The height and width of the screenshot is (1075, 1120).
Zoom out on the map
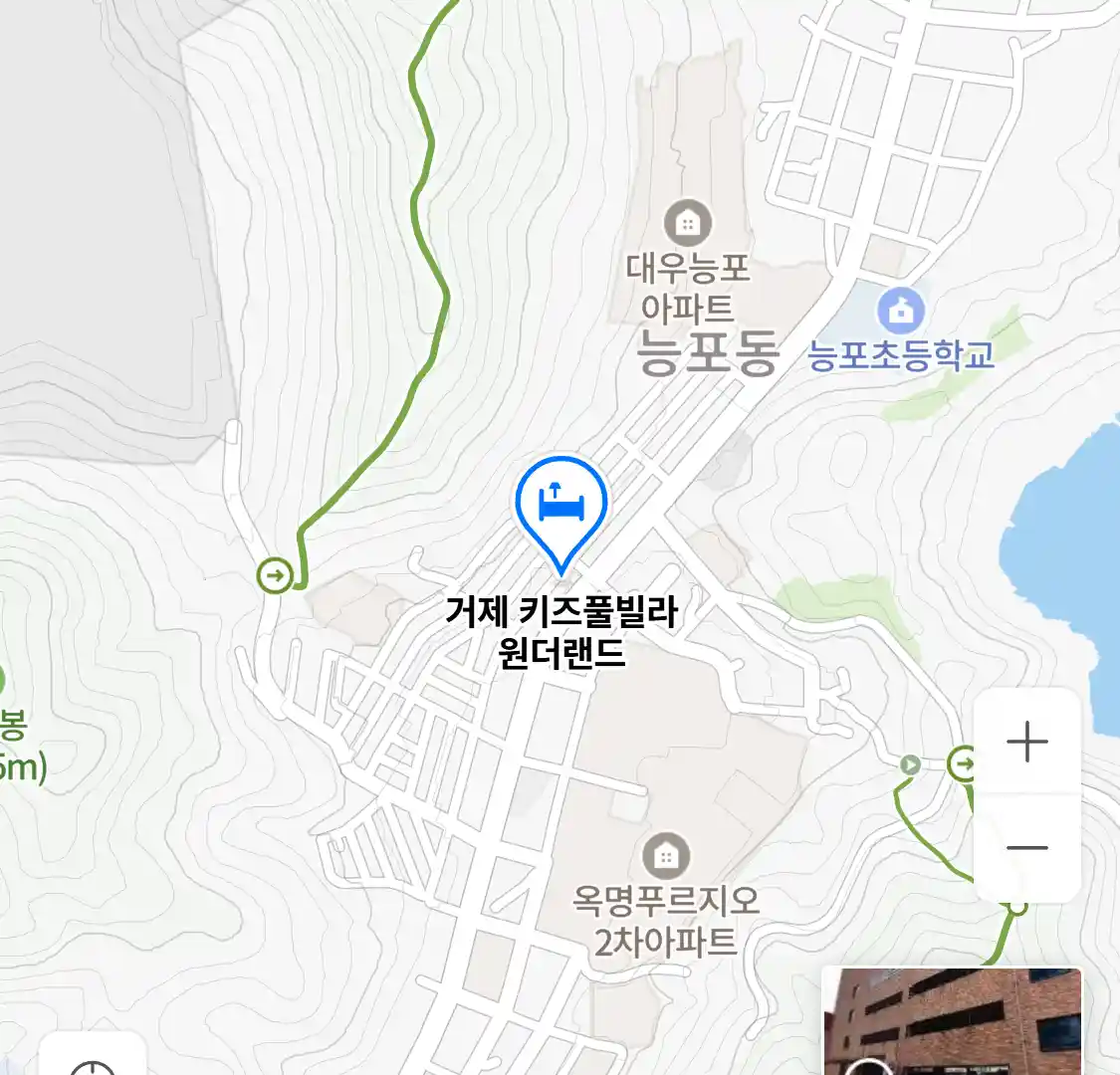pyautogui.click(x=1026, y=848)
